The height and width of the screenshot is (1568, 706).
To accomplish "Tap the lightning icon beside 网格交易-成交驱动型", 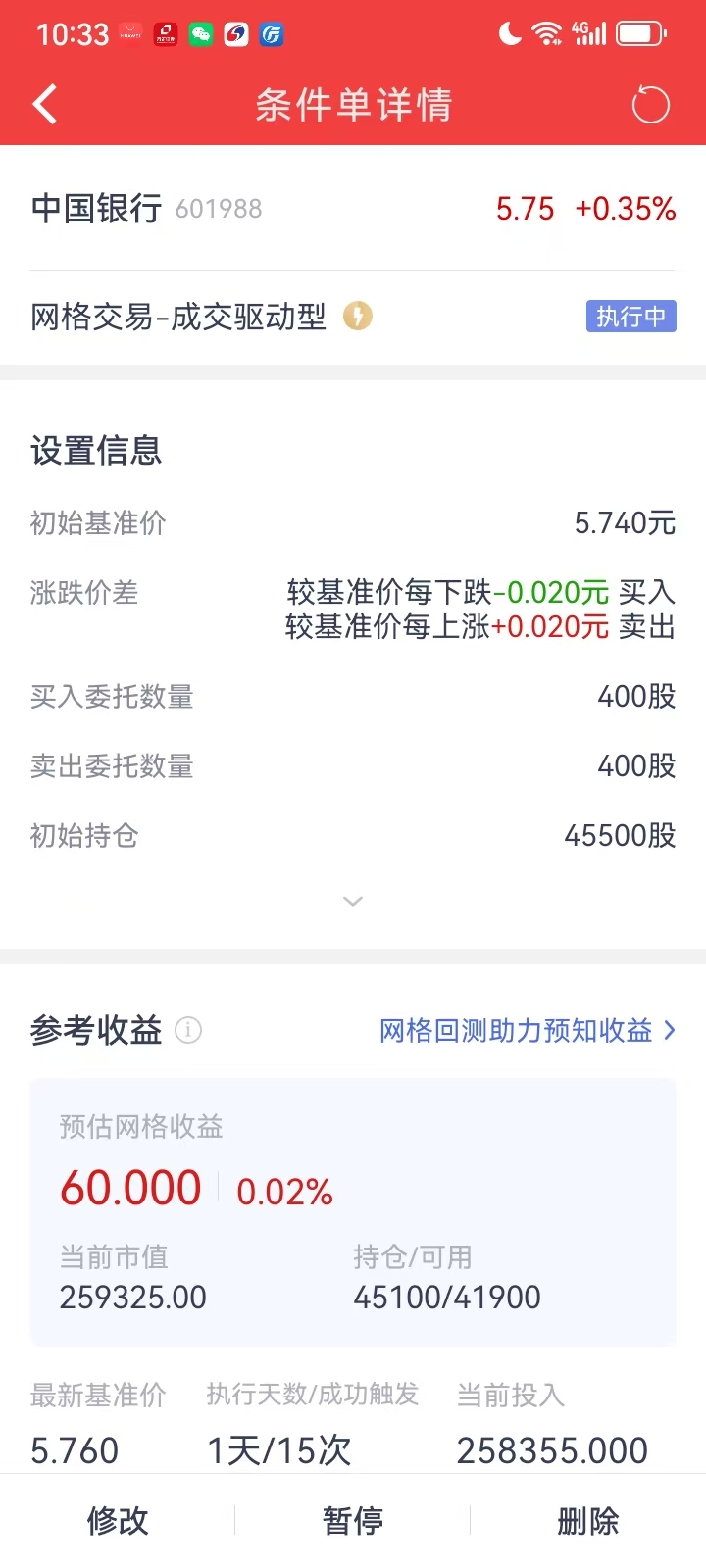I will tap(358, 316).
